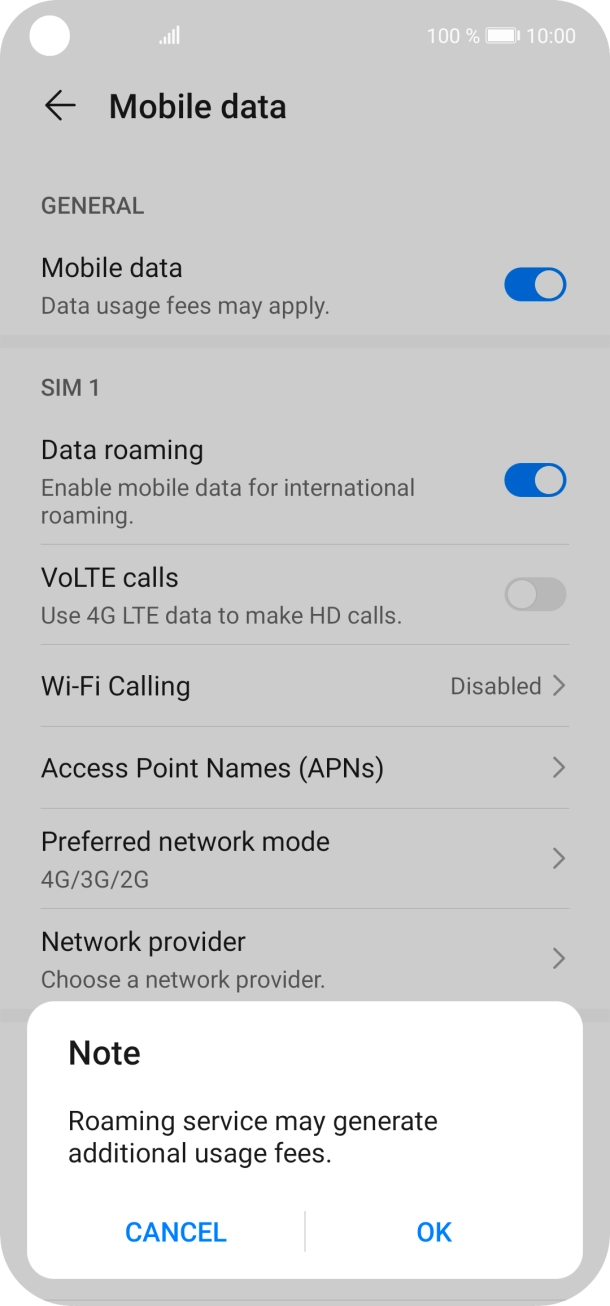Viewport: 610px width, 1306px height.
Task: Go back from Mobile data
Action: click(x=60, y=106)
